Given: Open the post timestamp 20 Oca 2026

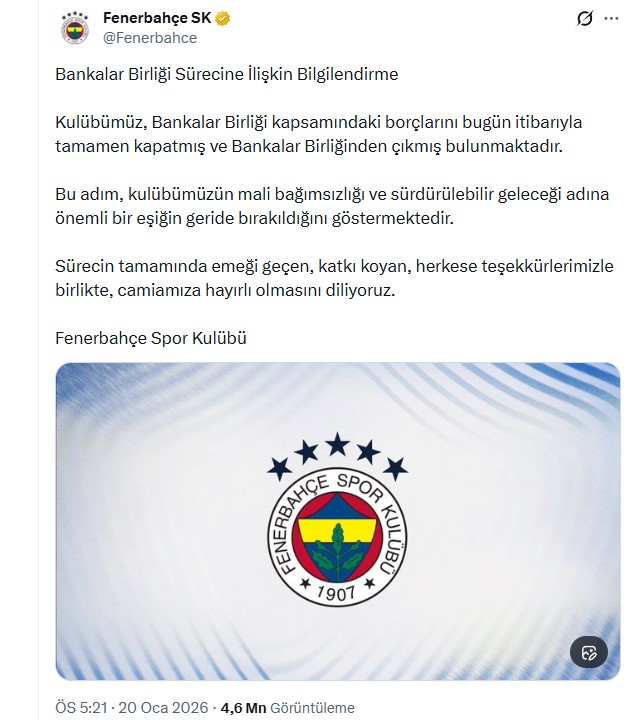Looking at the screenshot, I should point(130,707).
